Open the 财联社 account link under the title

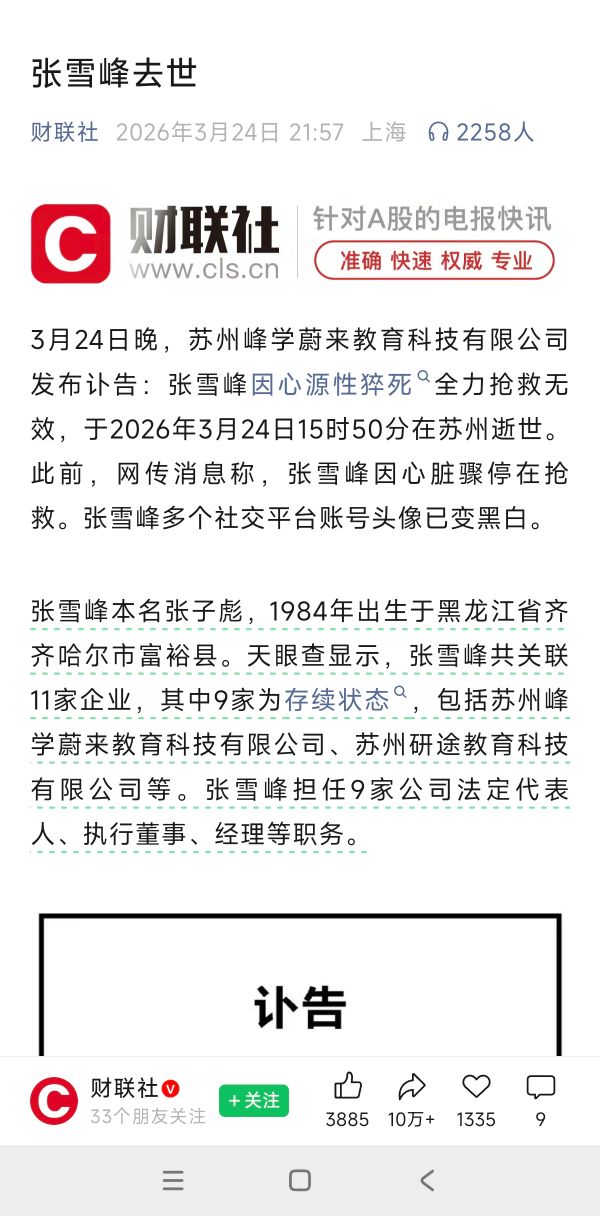pyautogui.click(x=64, y=132)
